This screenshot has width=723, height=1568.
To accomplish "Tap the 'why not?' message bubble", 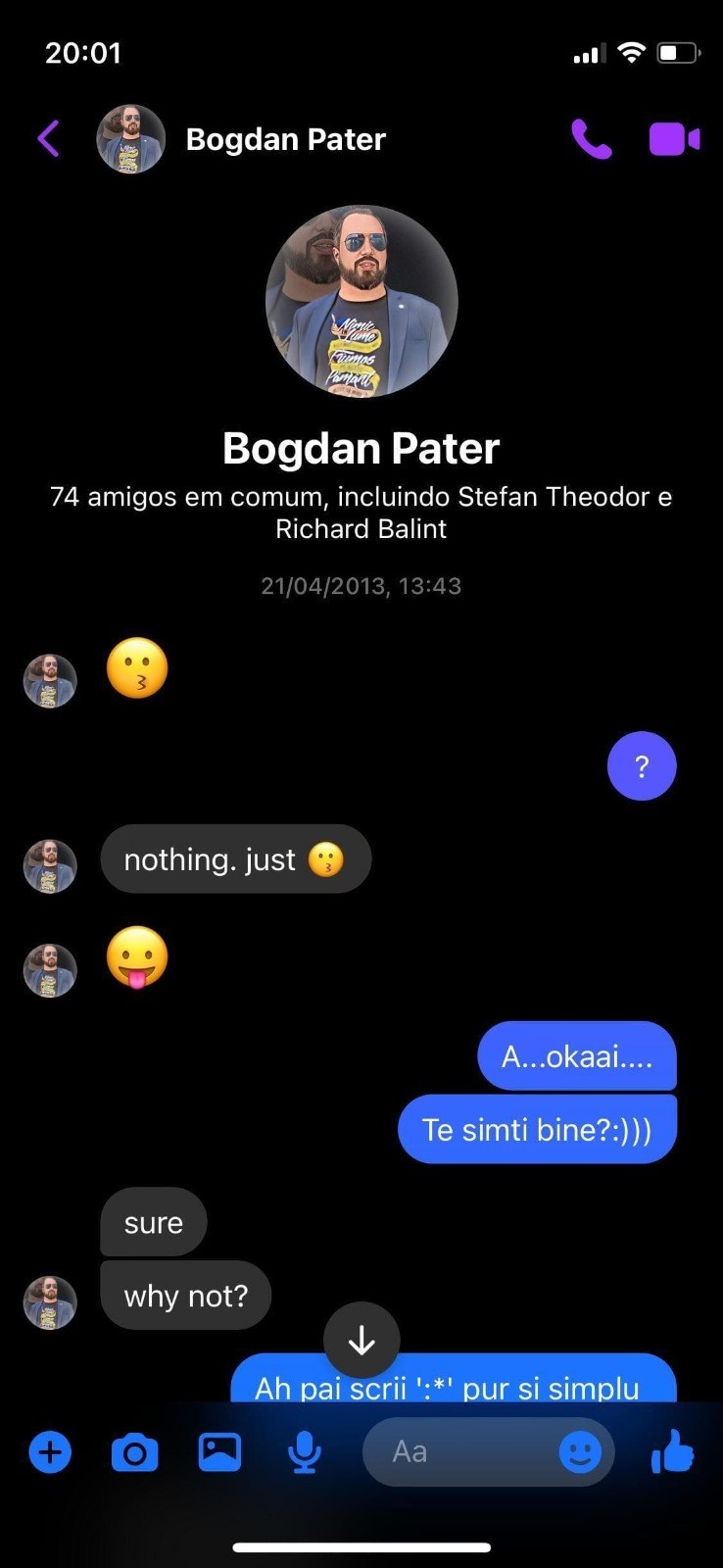I will point(185,1296).
